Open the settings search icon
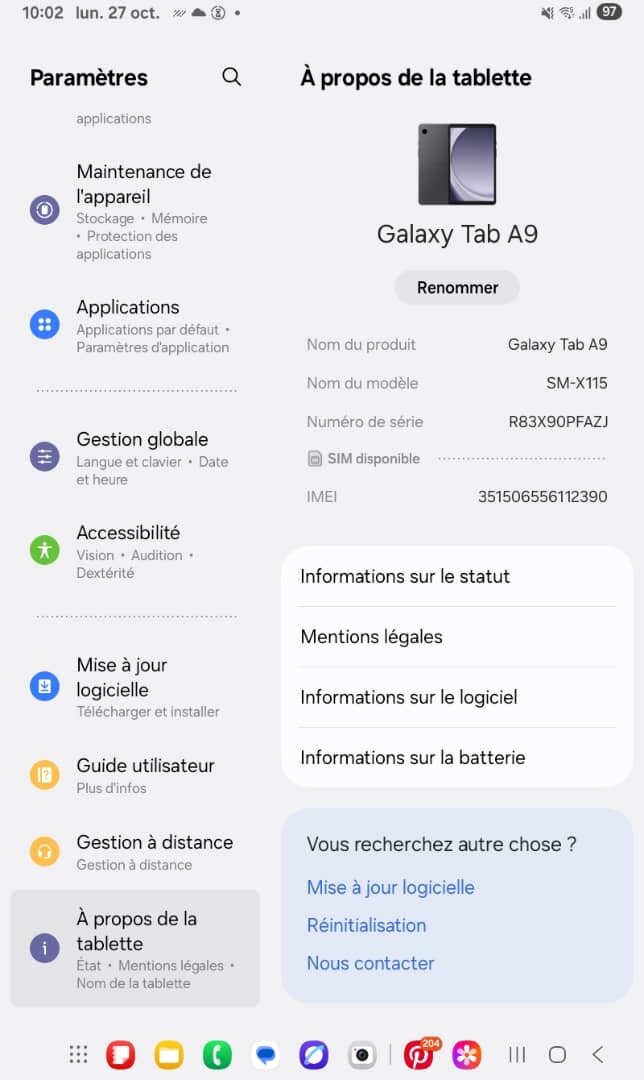 [x=231, y=77]
